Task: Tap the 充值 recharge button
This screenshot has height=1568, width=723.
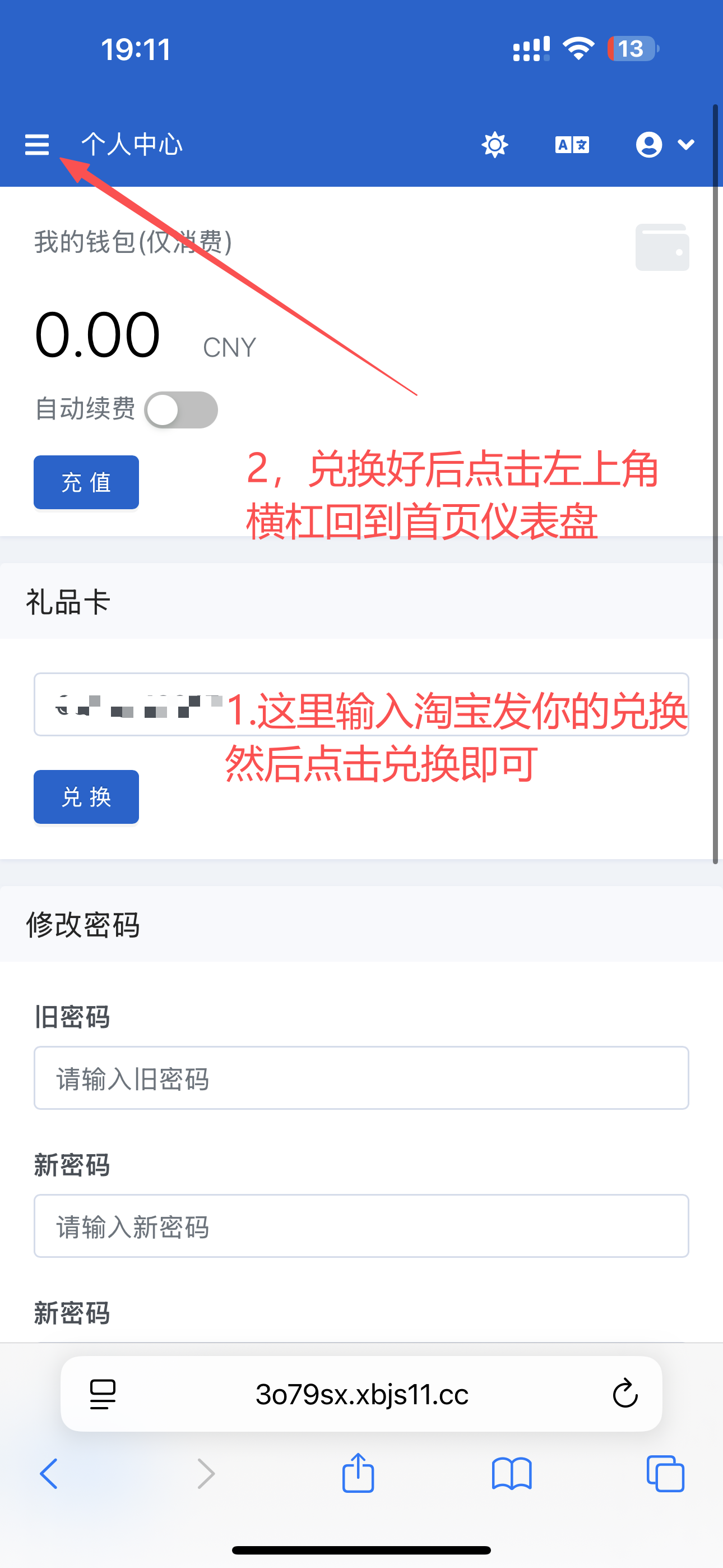Action: [x=86, y=482]
